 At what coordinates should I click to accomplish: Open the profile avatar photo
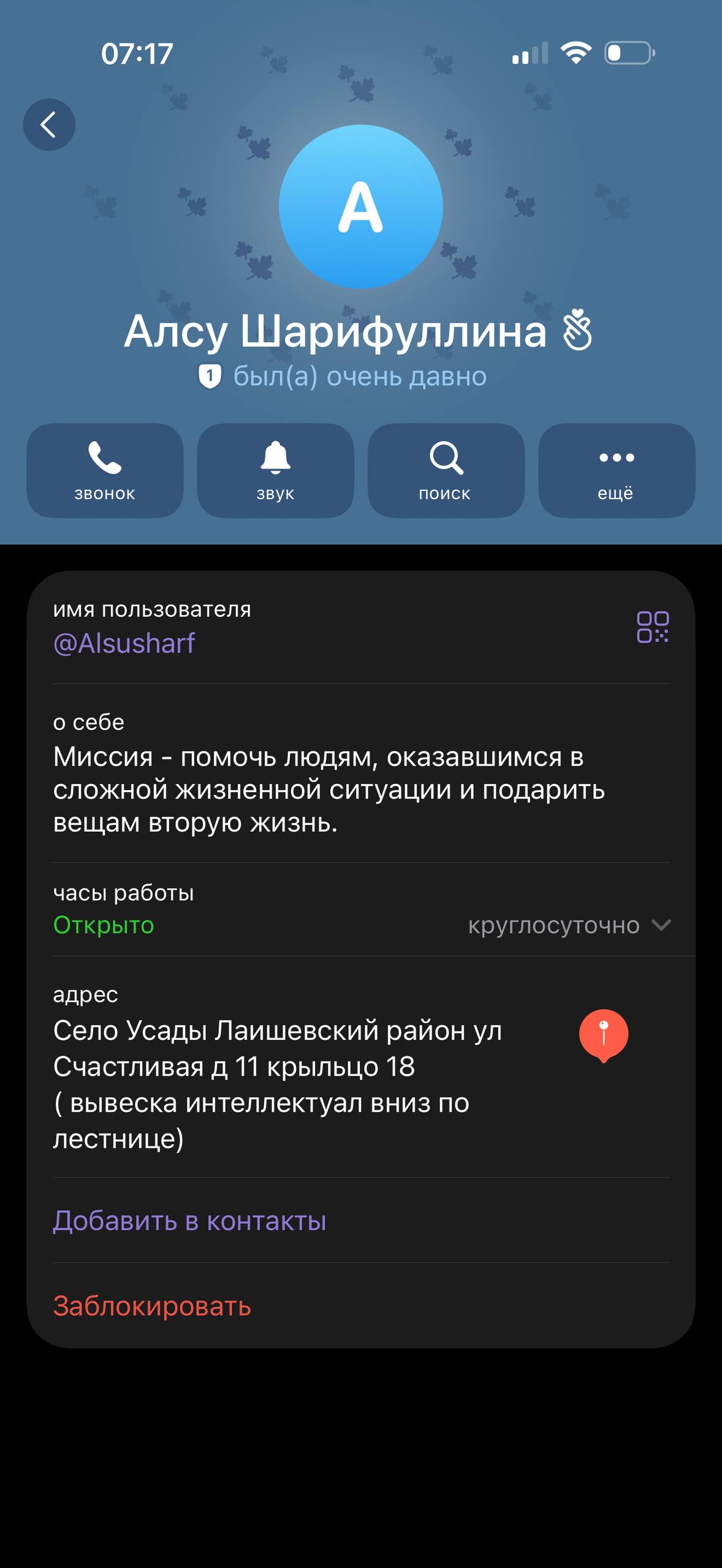tap(361, 207)
